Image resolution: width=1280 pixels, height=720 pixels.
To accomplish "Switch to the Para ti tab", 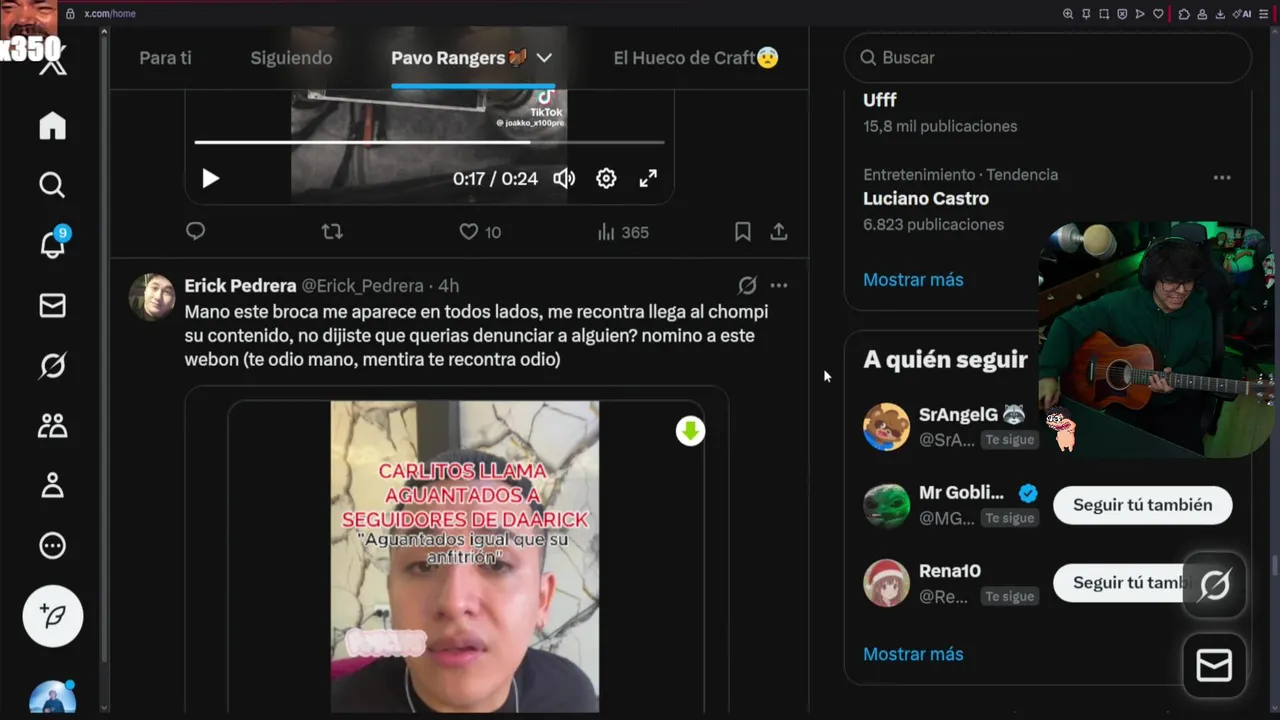I will point(165,58).
